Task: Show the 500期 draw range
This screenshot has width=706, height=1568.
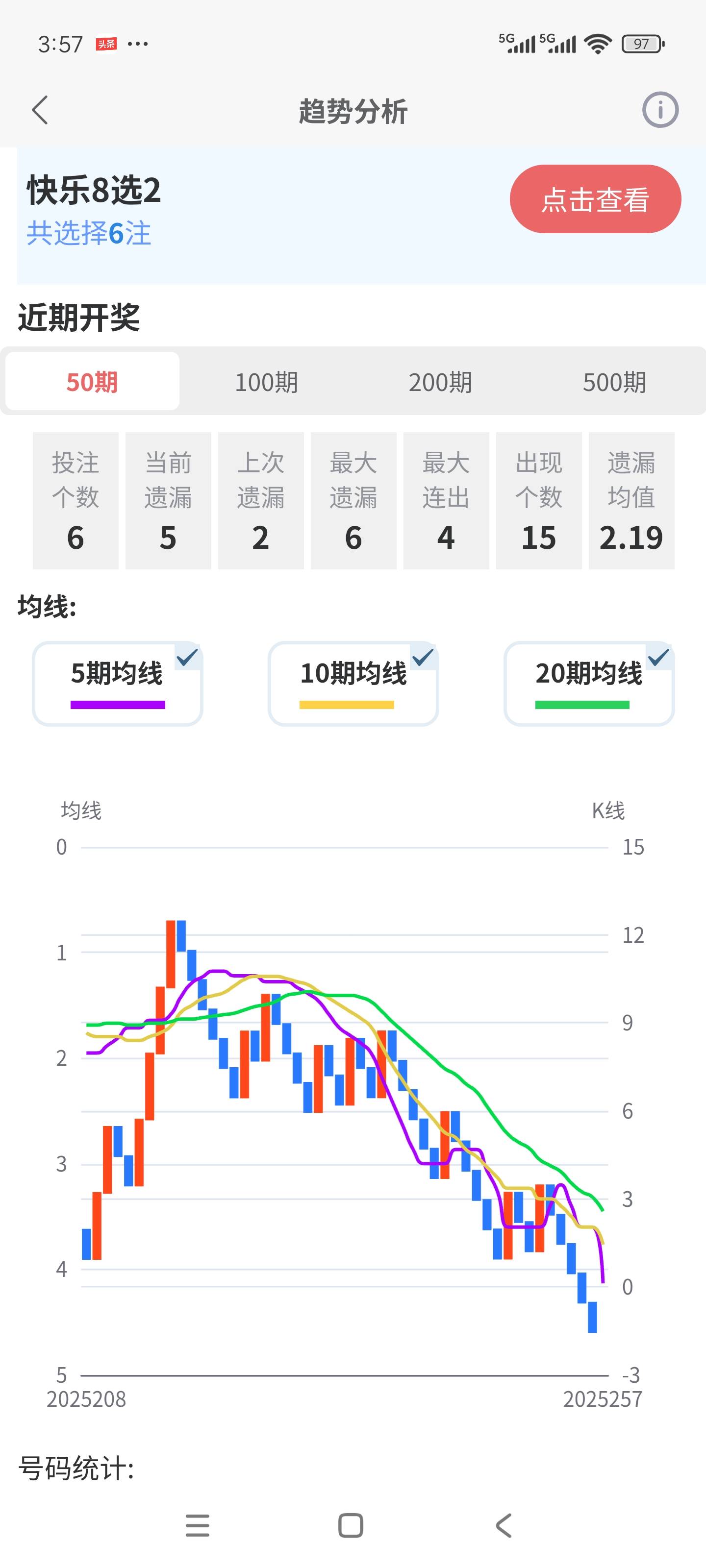Action: 614,382
